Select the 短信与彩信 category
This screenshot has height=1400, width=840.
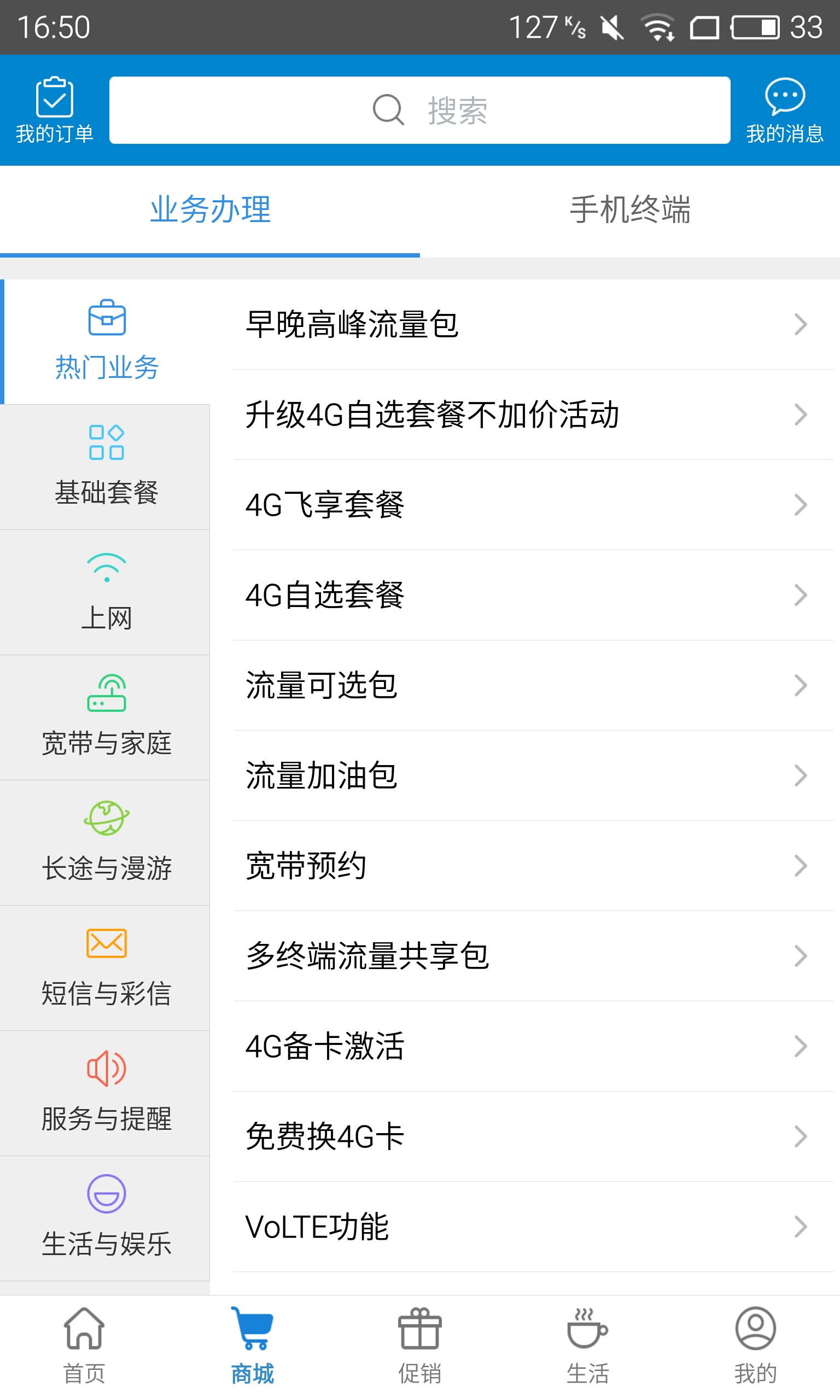[x=106, y=968]
